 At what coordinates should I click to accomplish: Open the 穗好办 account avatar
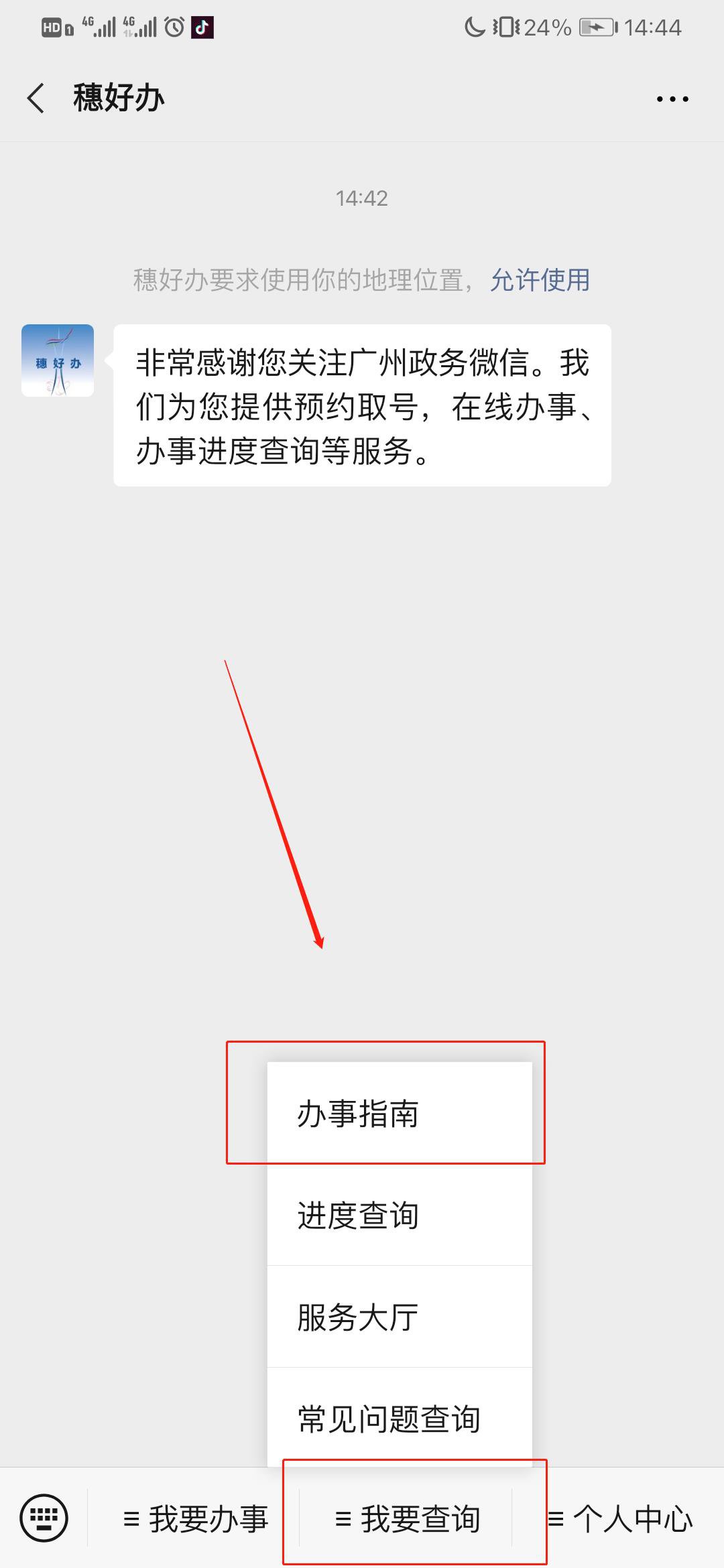pos(58,361)
